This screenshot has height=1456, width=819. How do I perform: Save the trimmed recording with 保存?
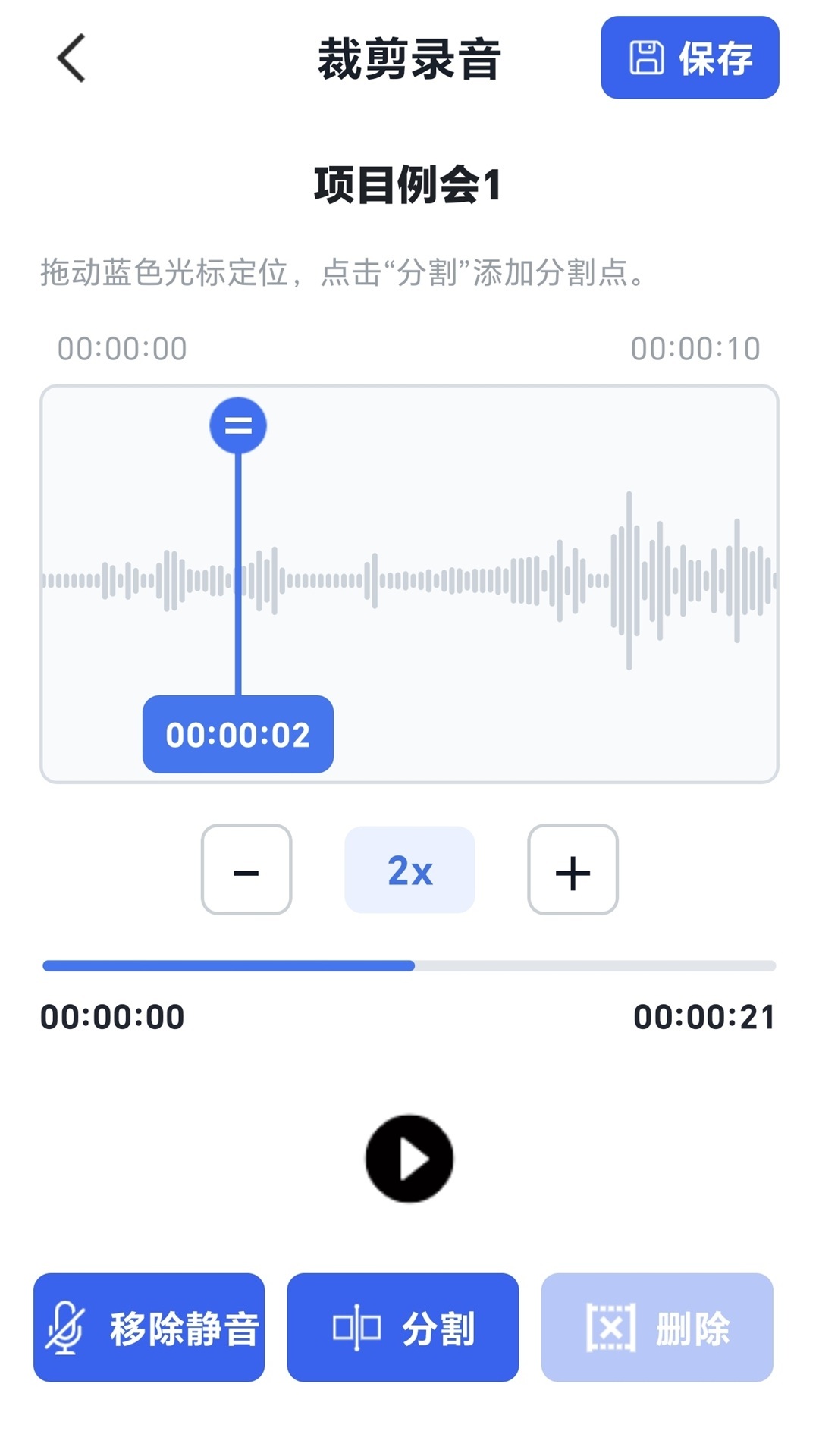point(689,58)
